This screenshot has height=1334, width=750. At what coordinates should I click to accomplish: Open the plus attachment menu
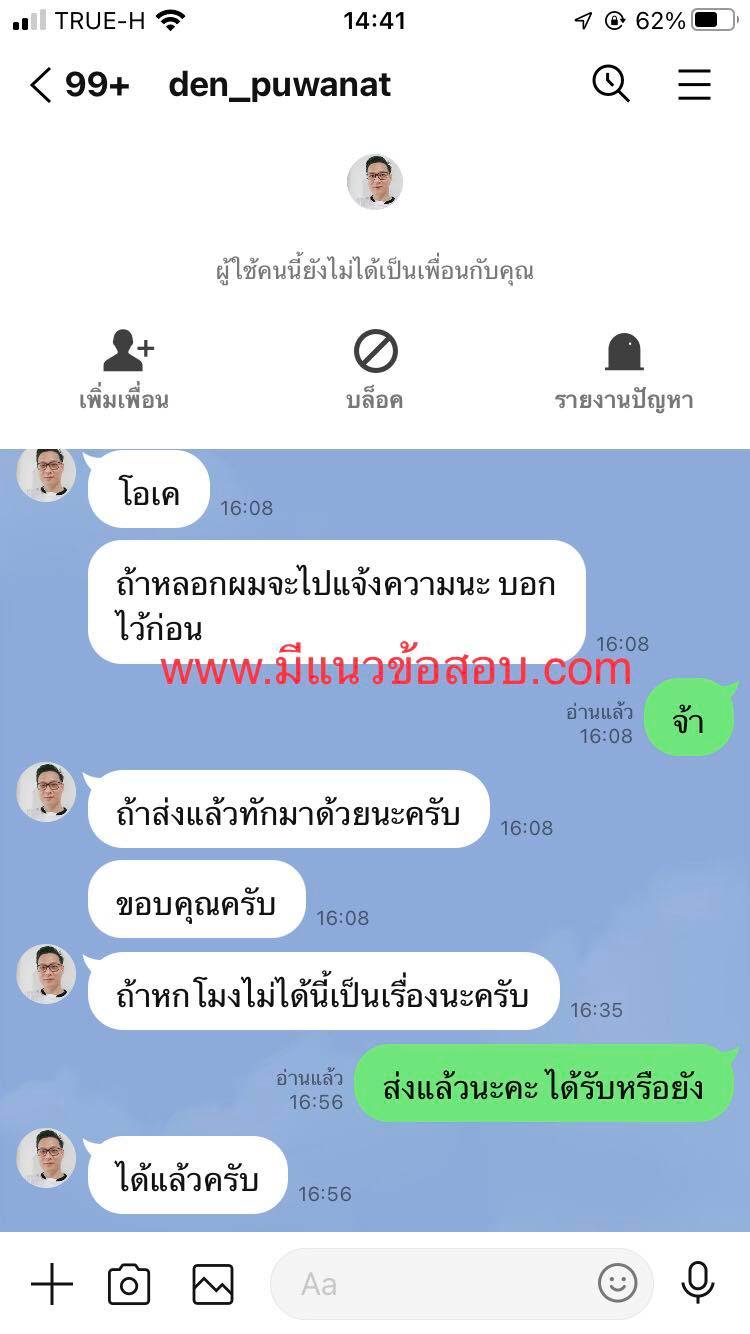point(52,1283)
